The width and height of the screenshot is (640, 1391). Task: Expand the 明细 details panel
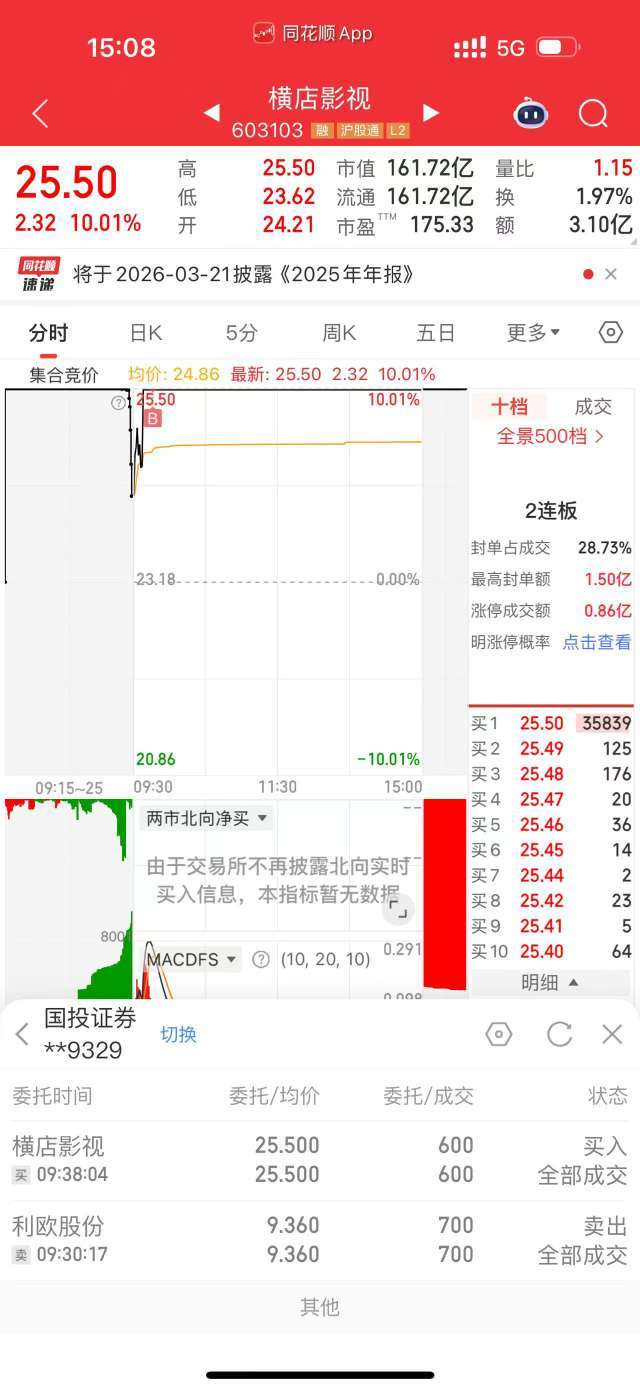550,983
